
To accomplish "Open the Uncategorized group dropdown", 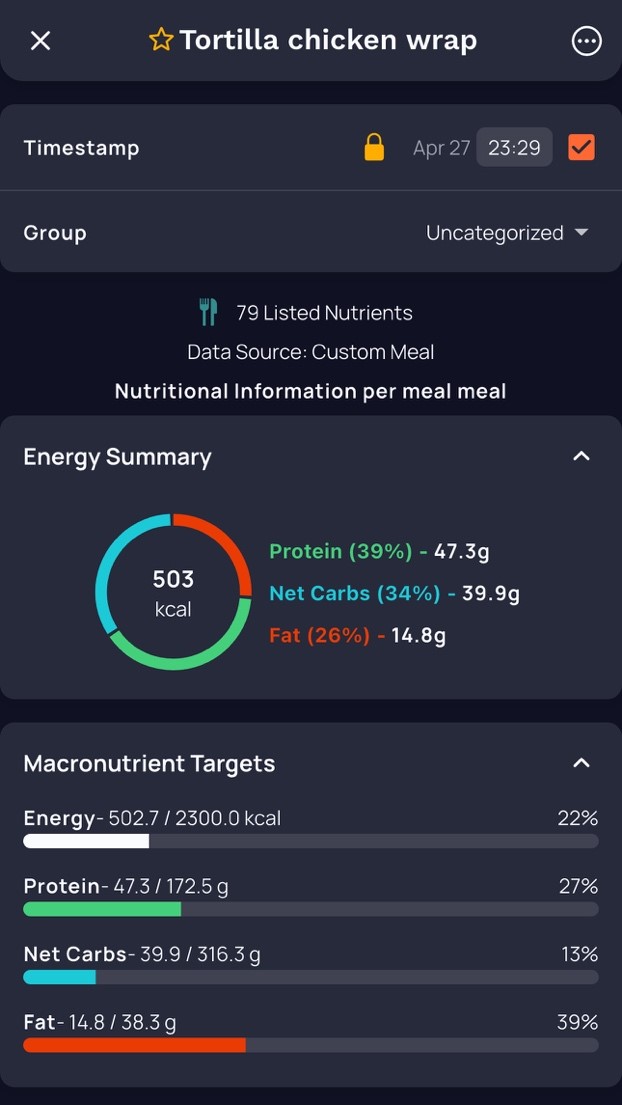I will pos(507,233).
